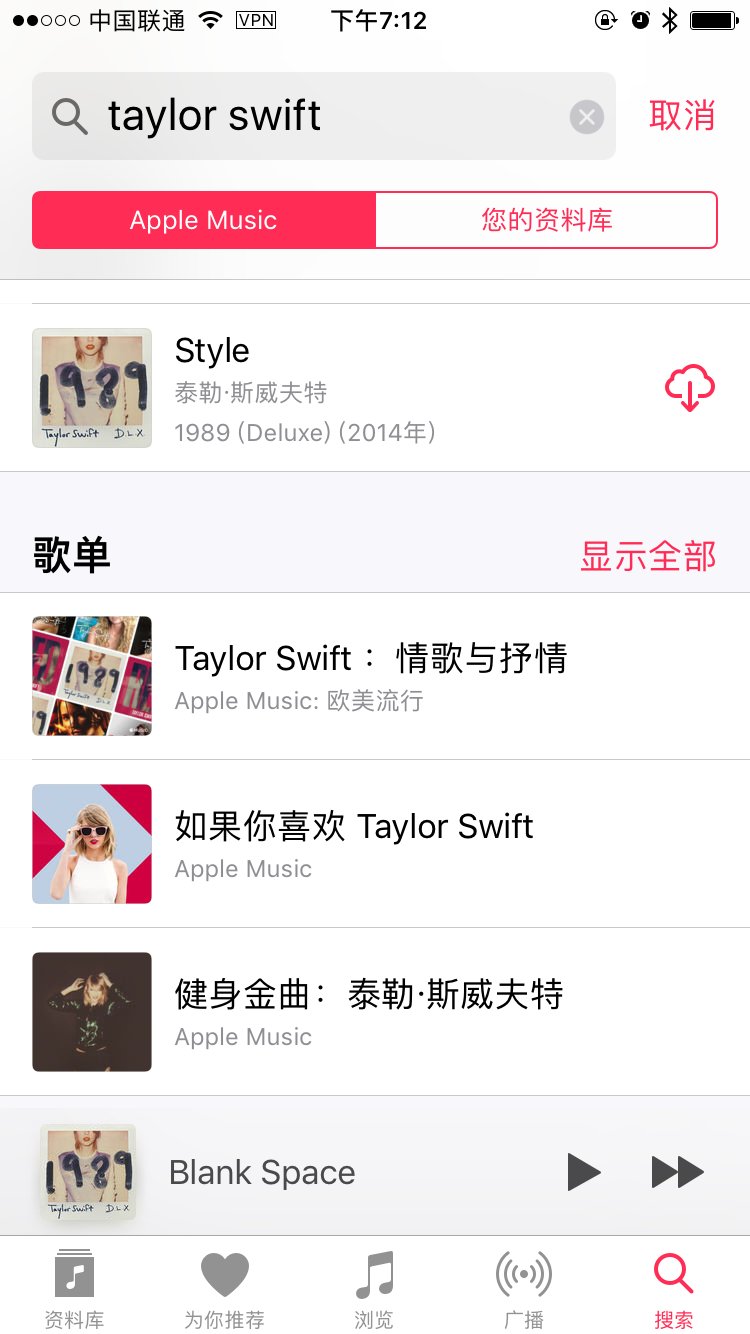Play Blank Space in the mini player
This screenshot has width=750, height=1334.
[x=584, y=1172]
